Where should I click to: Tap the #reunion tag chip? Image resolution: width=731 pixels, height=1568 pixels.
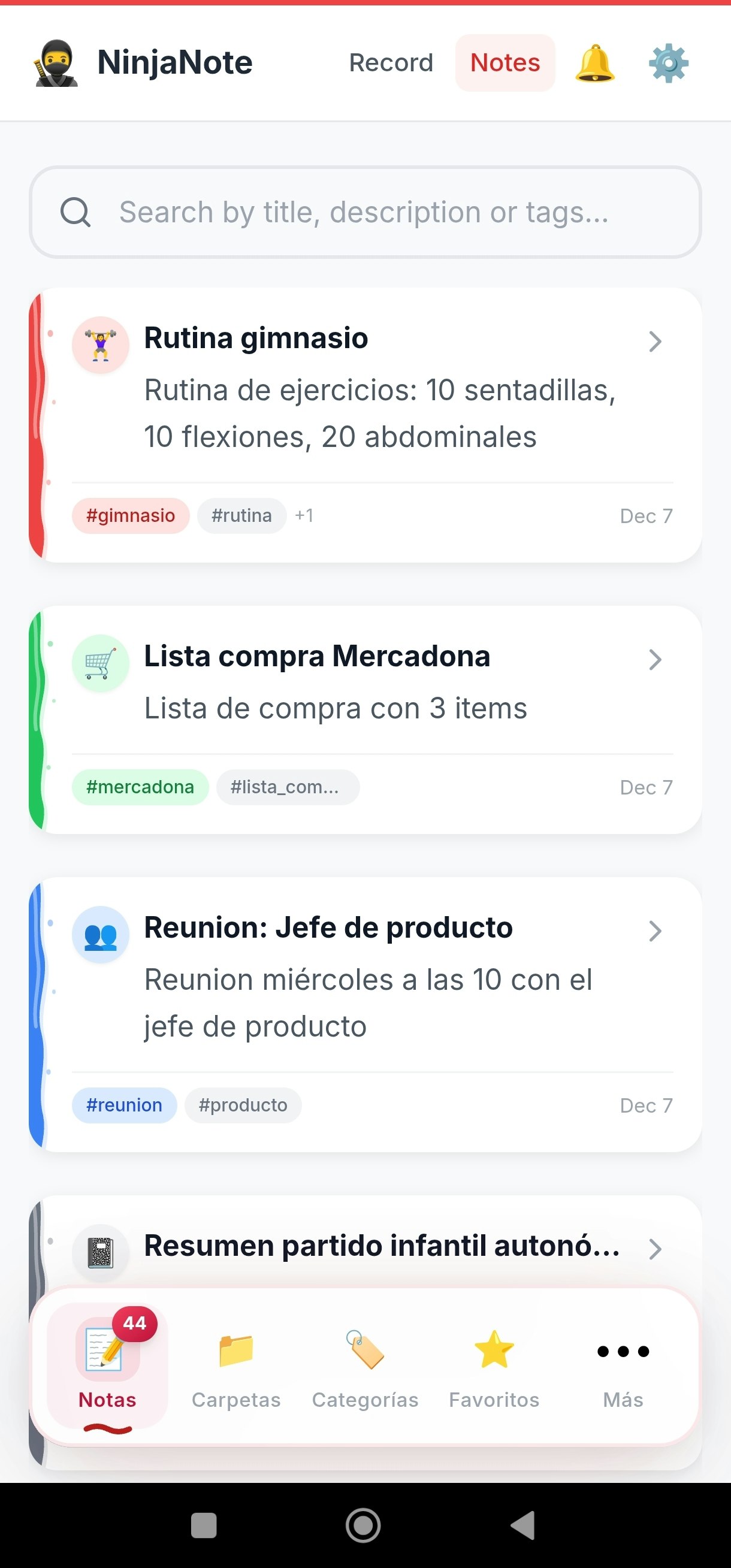(x=124, y=1105)
